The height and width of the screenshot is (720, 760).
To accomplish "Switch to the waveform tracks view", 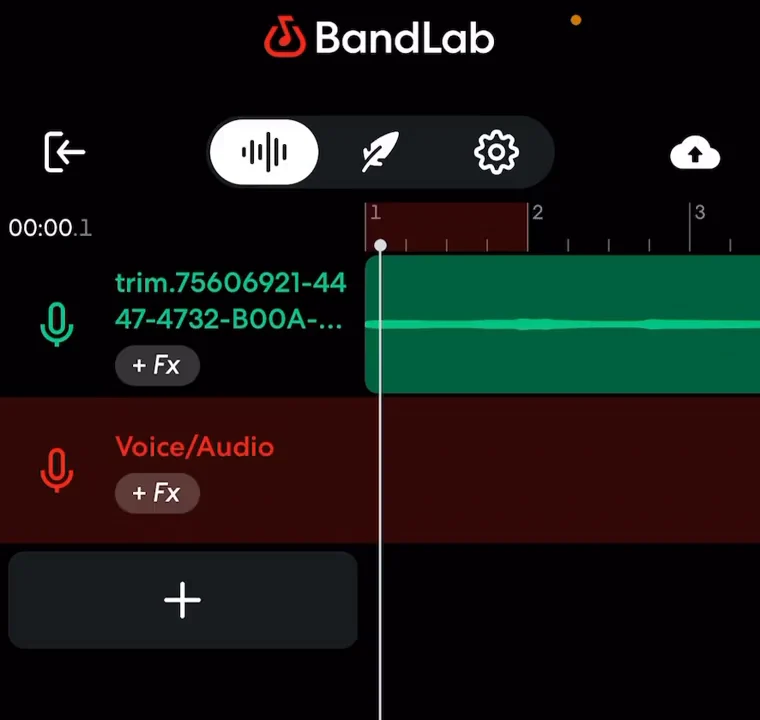I will 264,153.
